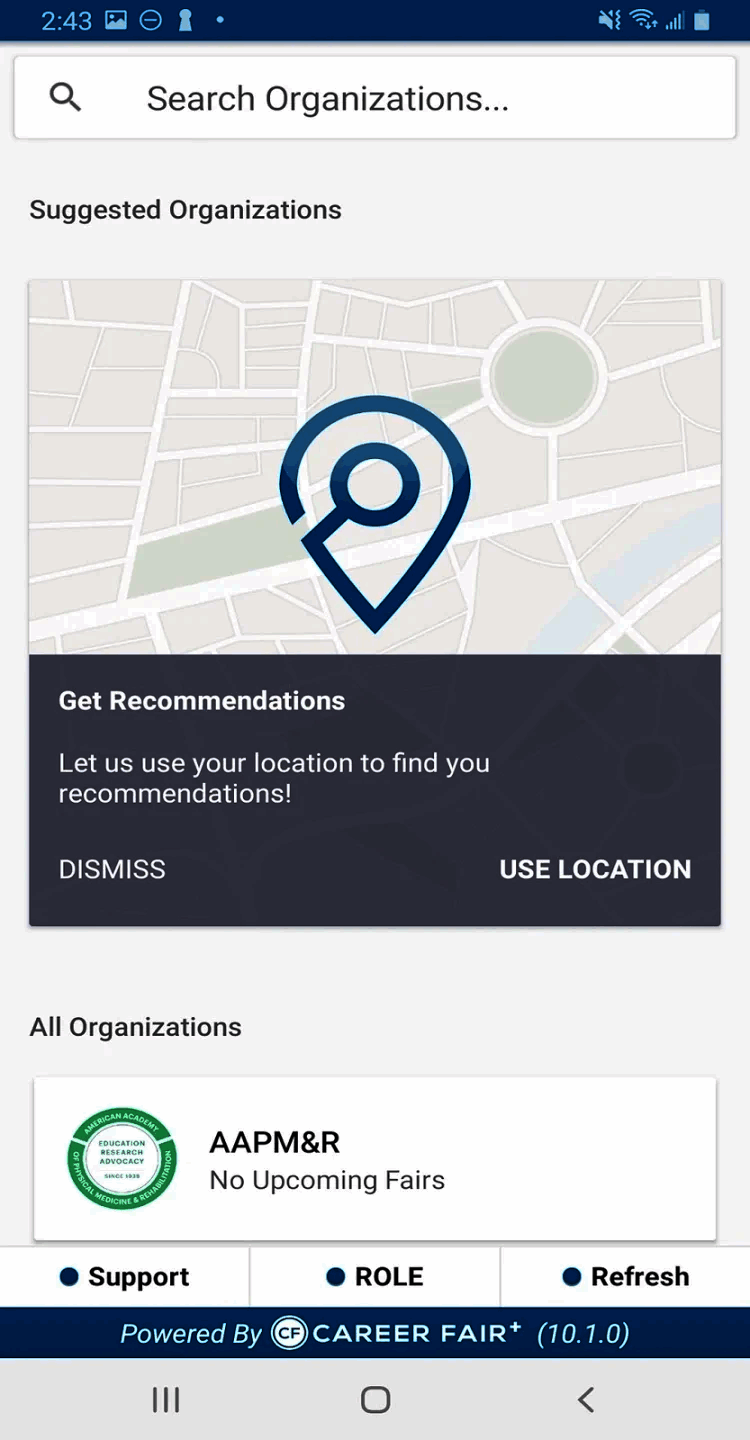Image resolution: width=750 pixels, height=1440 pixels.
Task: Tap the screenshot image icon in status bar
Action: [x=116, y=19]
